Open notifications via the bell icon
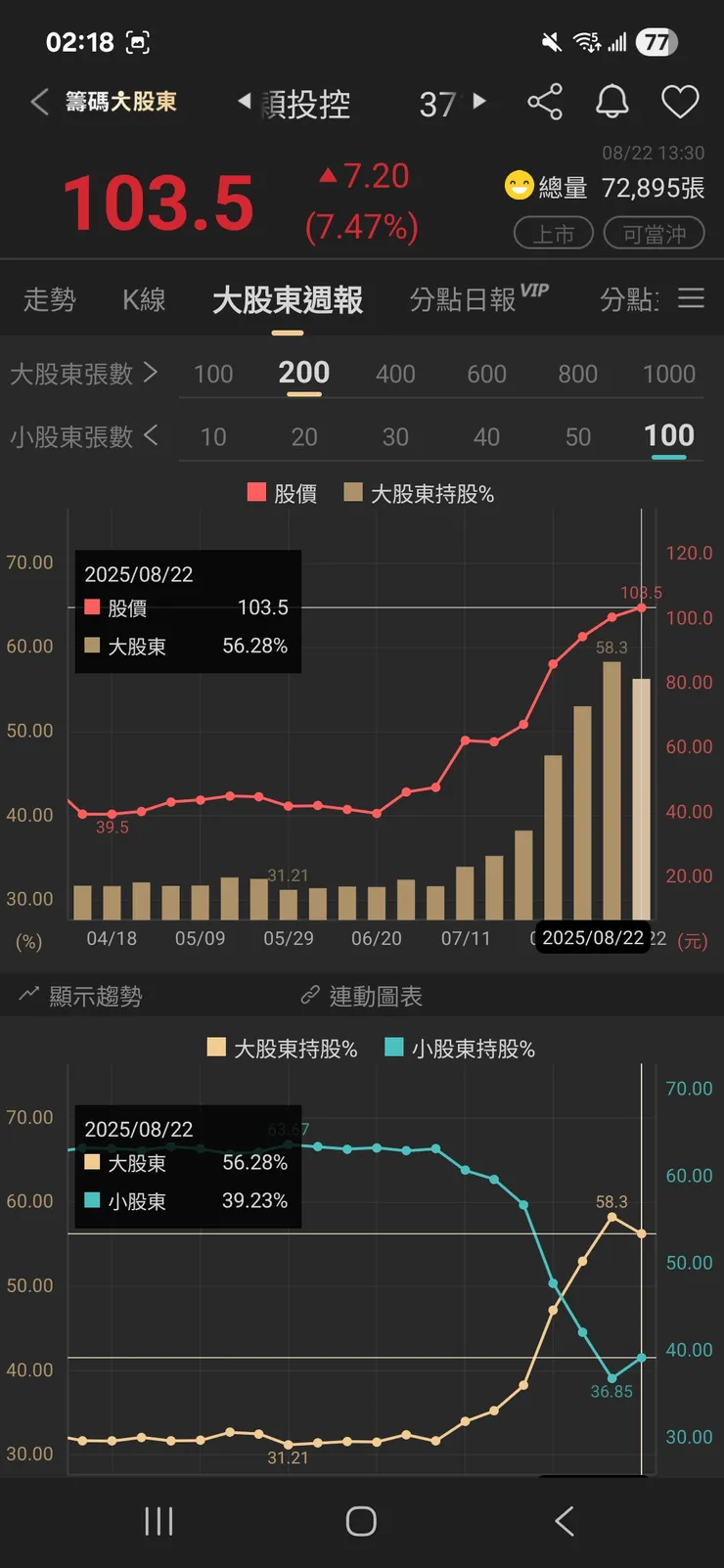This screenshot has width=724, height=1568. click(612, 102)
